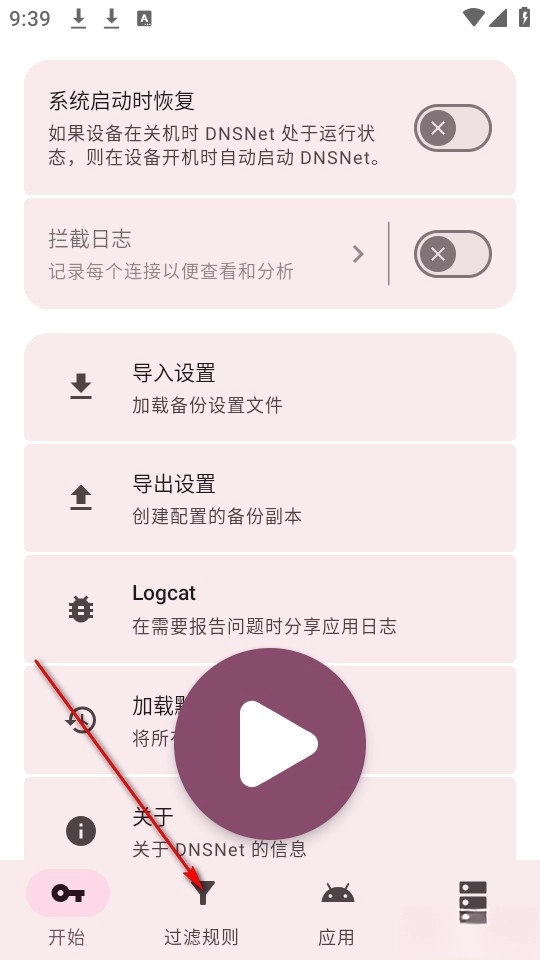Open the Logcat row
The image size is (540, 960).
click(x=270, y=609)
